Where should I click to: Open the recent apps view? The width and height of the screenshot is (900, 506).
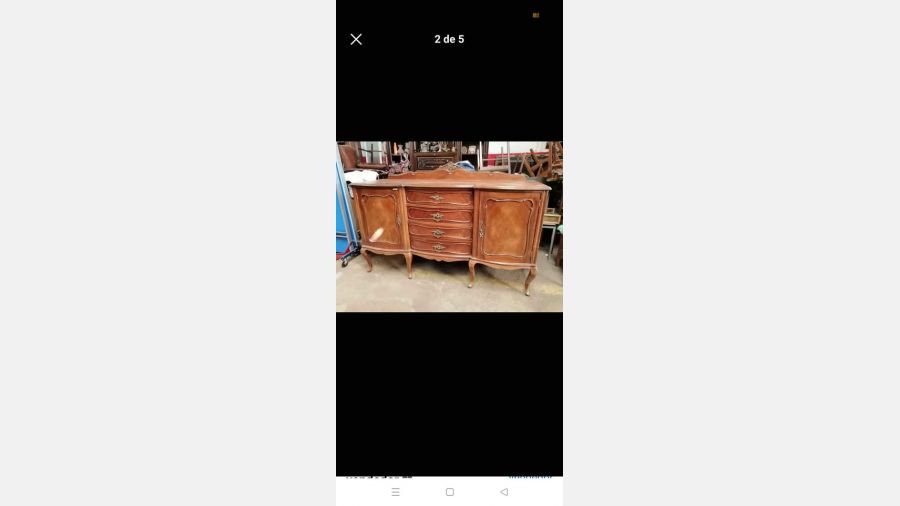396,492
